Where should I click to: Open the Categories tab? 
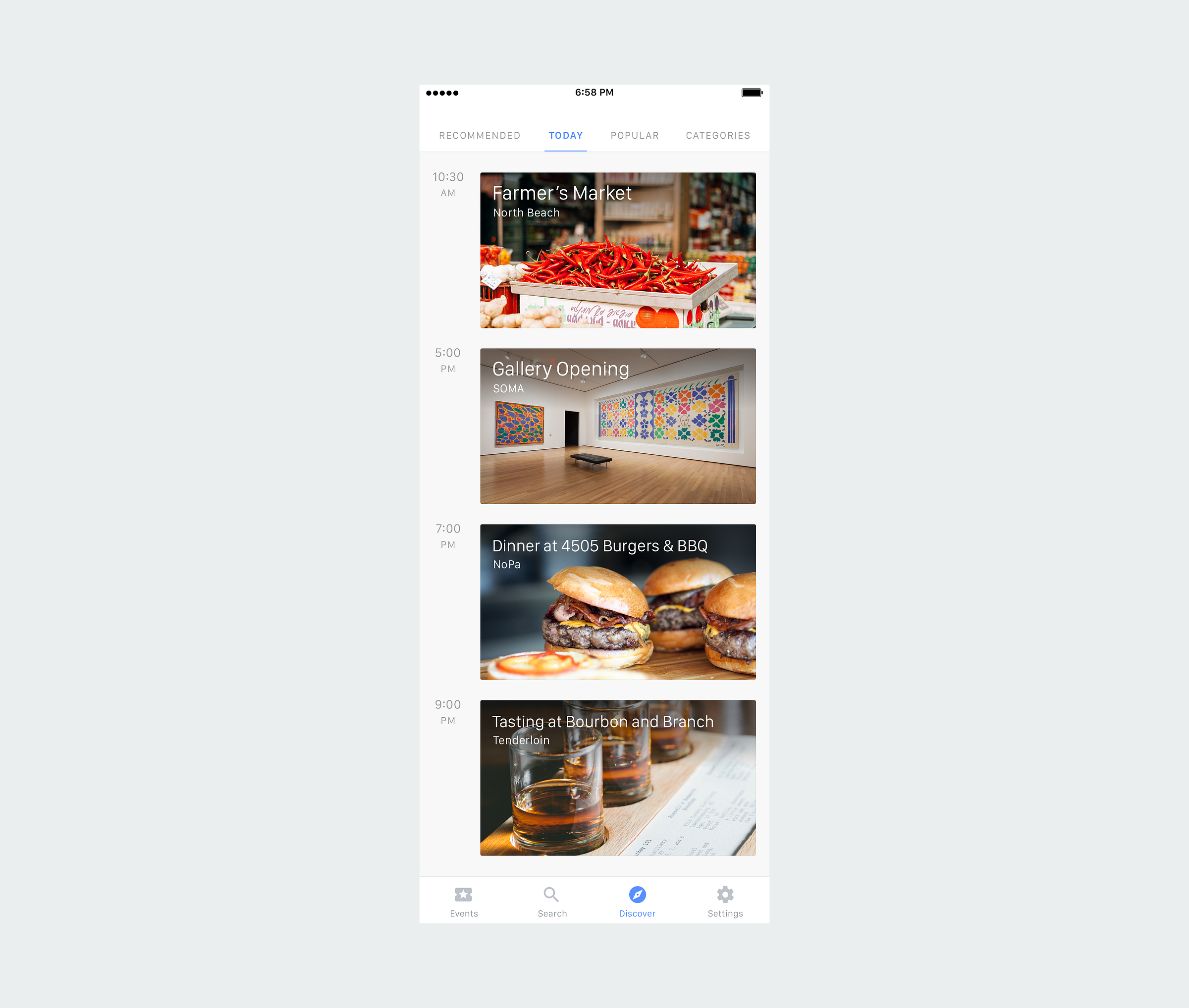tap(717, 135)
